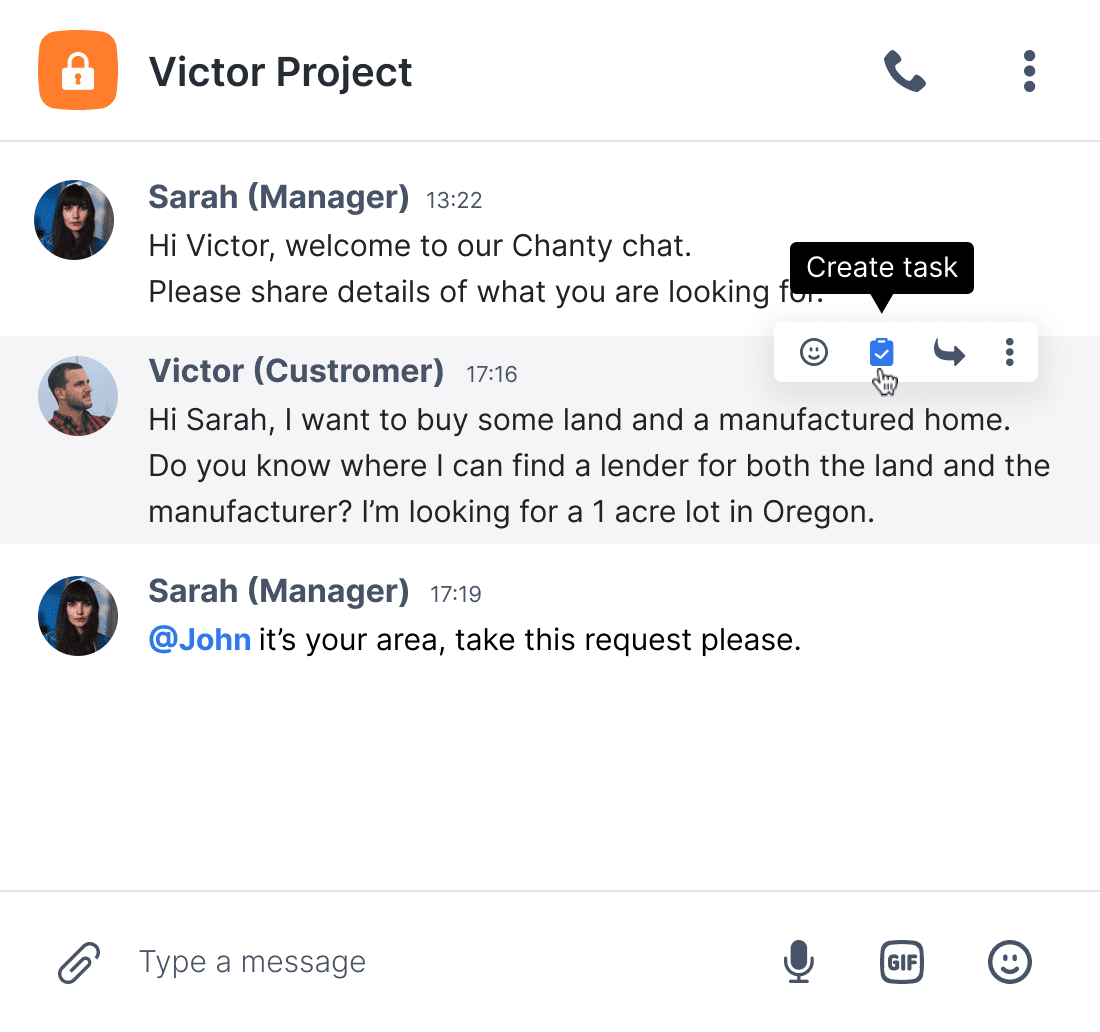Attach a file with the paperclip
This screenshot has height=1032, width=1100.
[80, 962]
